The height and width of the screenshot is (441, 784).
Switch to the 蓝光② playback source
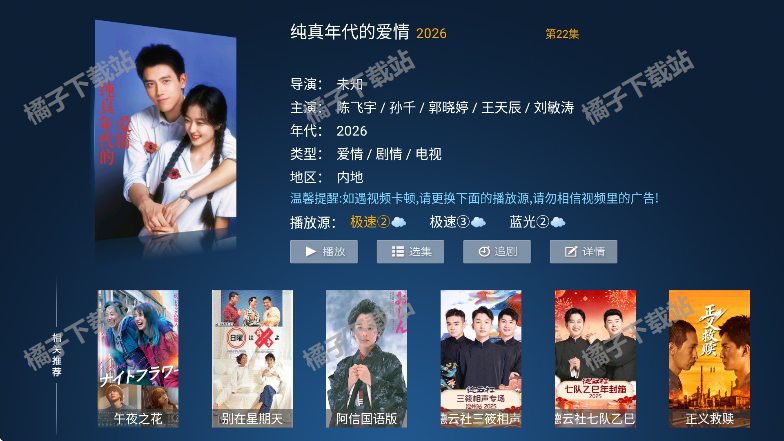pyautogui.click(x=537, y=222)
